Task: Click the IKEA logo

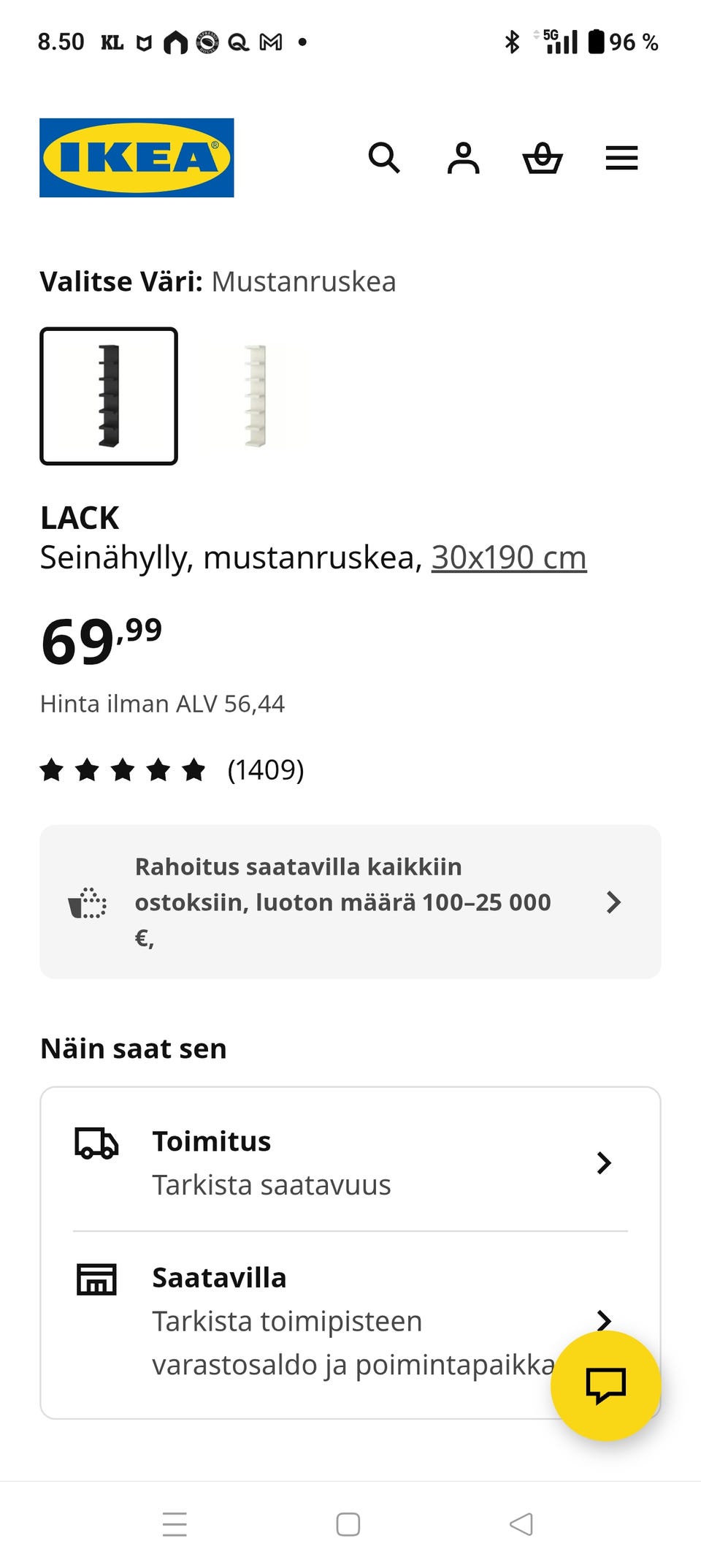Action: tap(137, 158)
